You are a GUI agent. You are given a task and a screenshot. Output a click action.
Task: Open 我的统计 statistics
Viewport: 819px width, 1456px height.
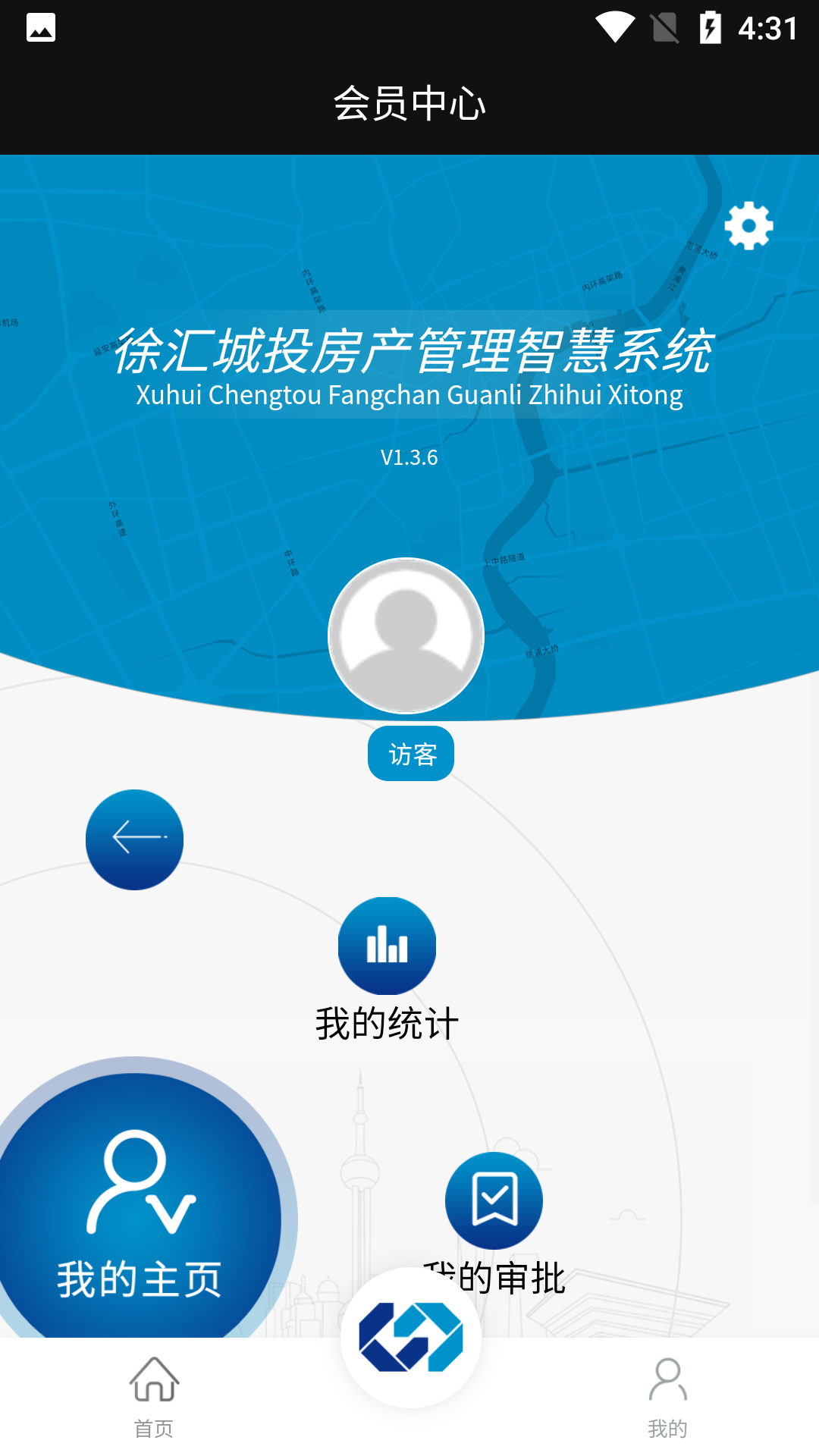point(387,946)
